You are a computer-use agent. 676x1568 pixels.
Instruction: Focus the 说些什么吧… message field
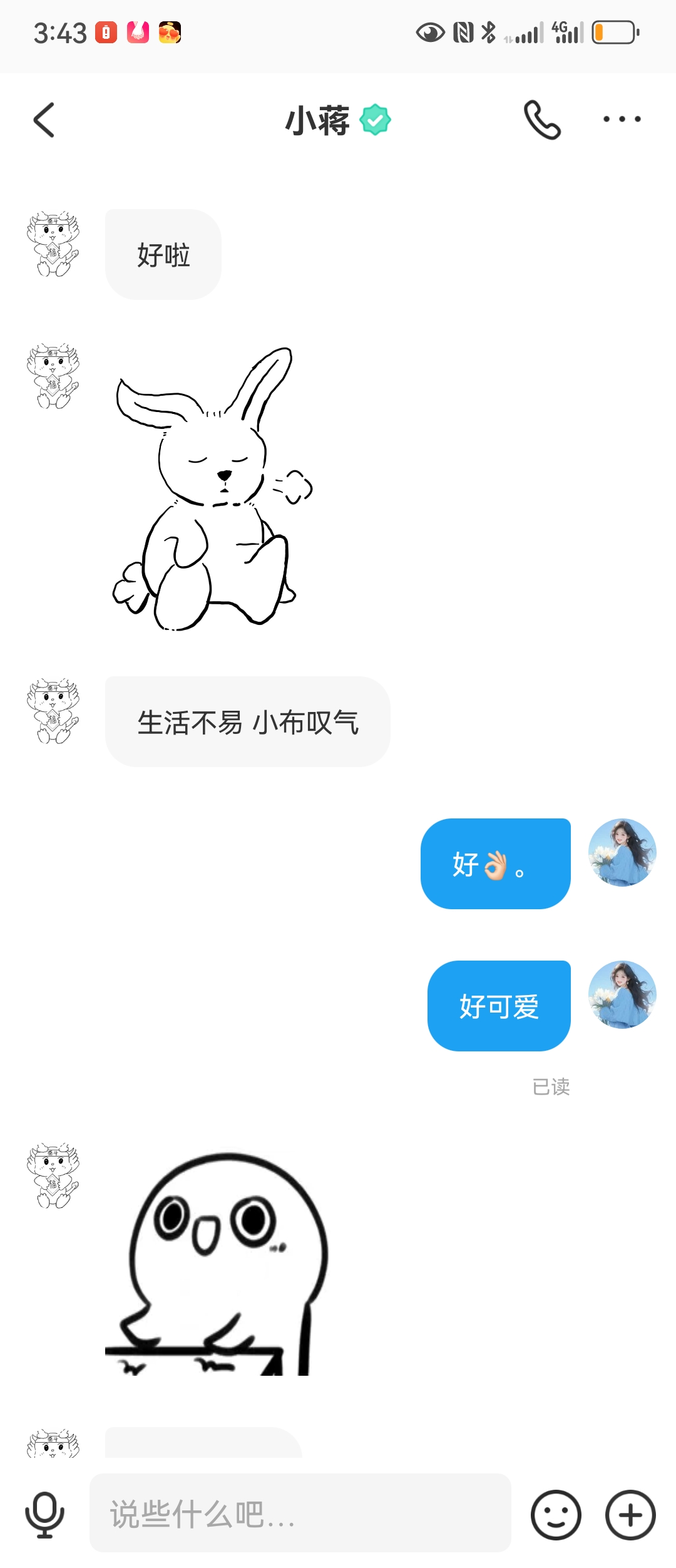(x=300, y=1513)
